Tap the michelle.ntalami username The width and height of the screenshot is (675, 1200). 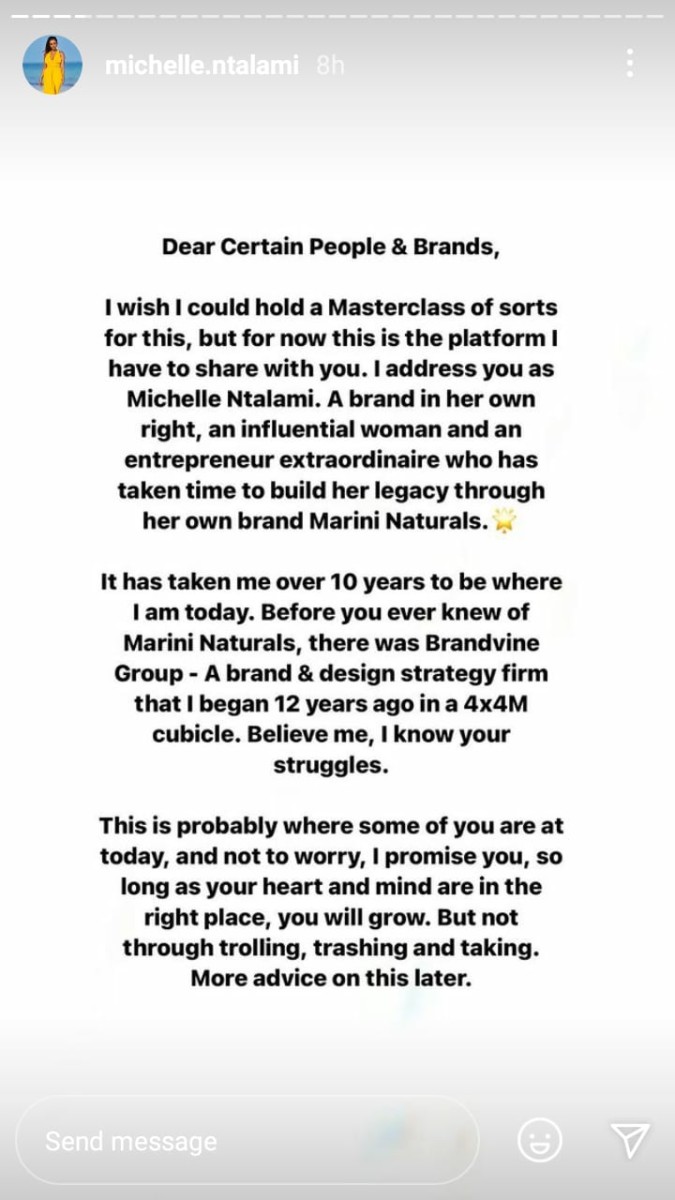[x=202, y=66]
